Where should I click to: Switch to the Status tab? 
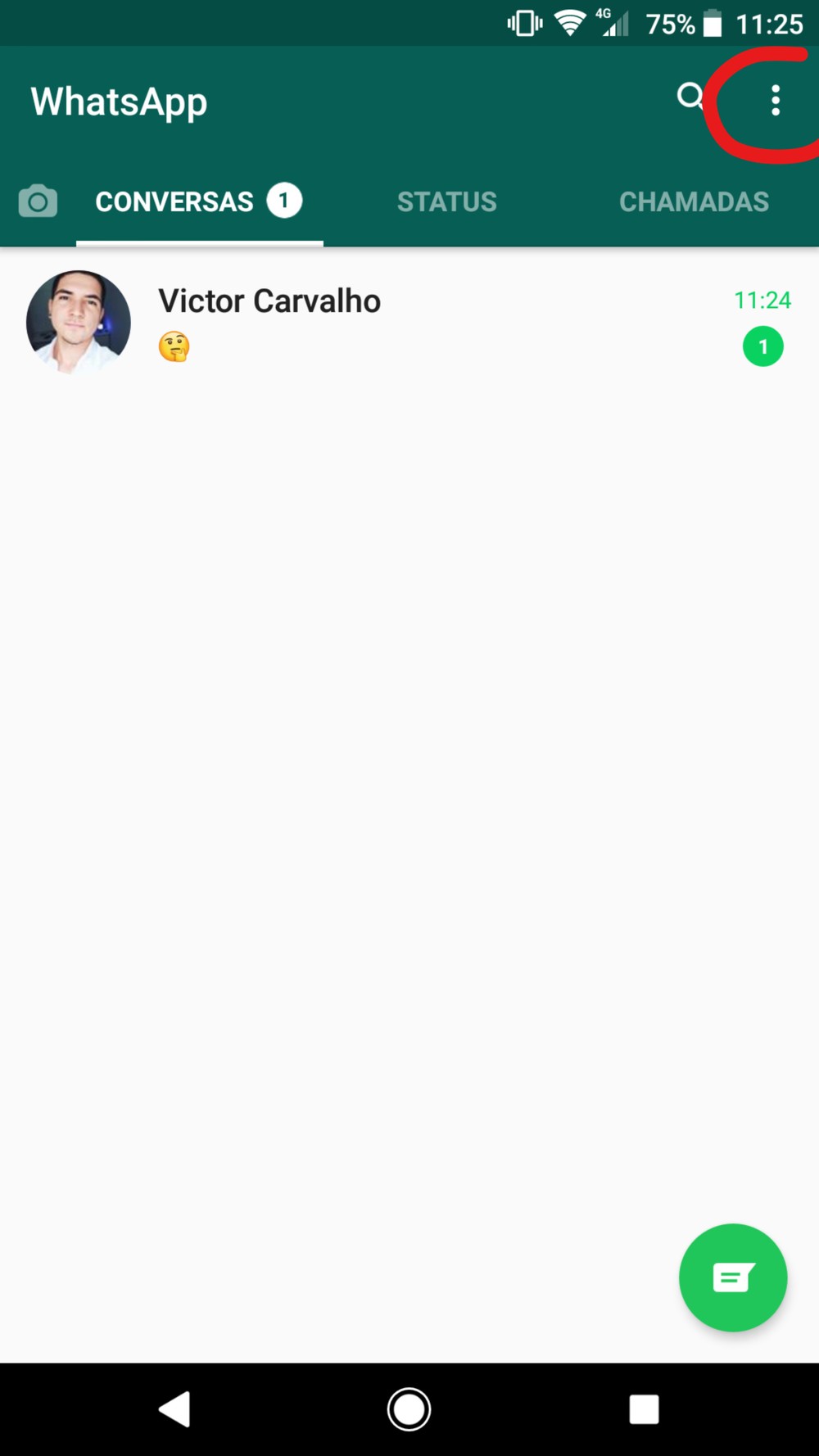(446, 201)
